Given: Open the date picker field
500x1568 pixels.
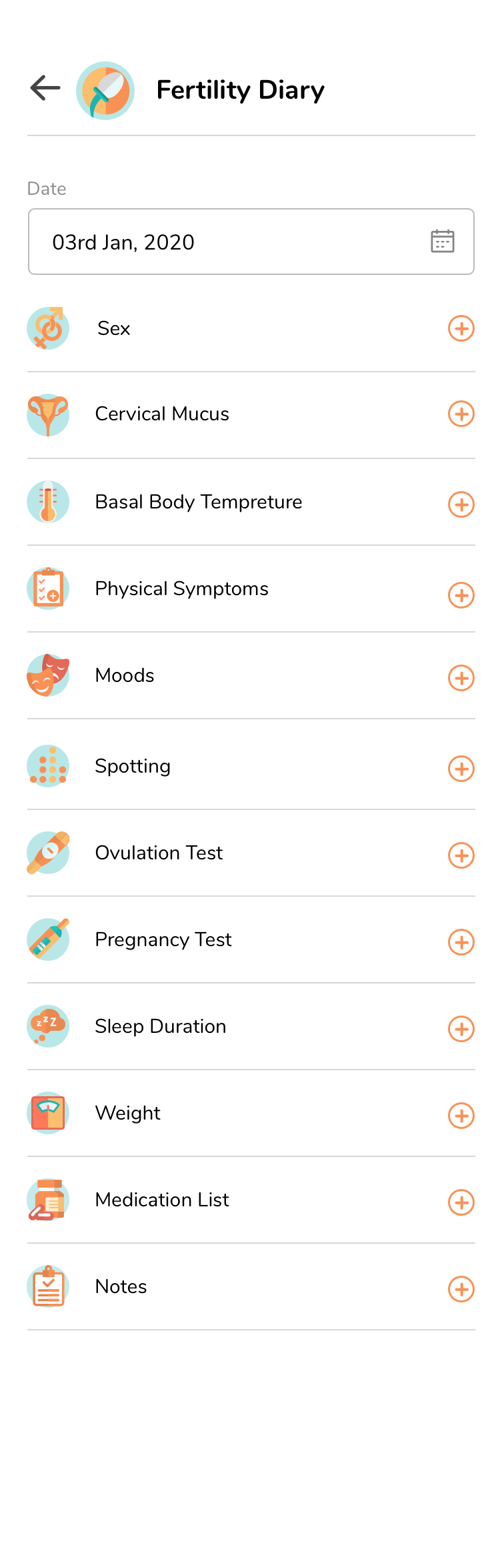Looking at the screenshot, I should [x=251, y=242].
